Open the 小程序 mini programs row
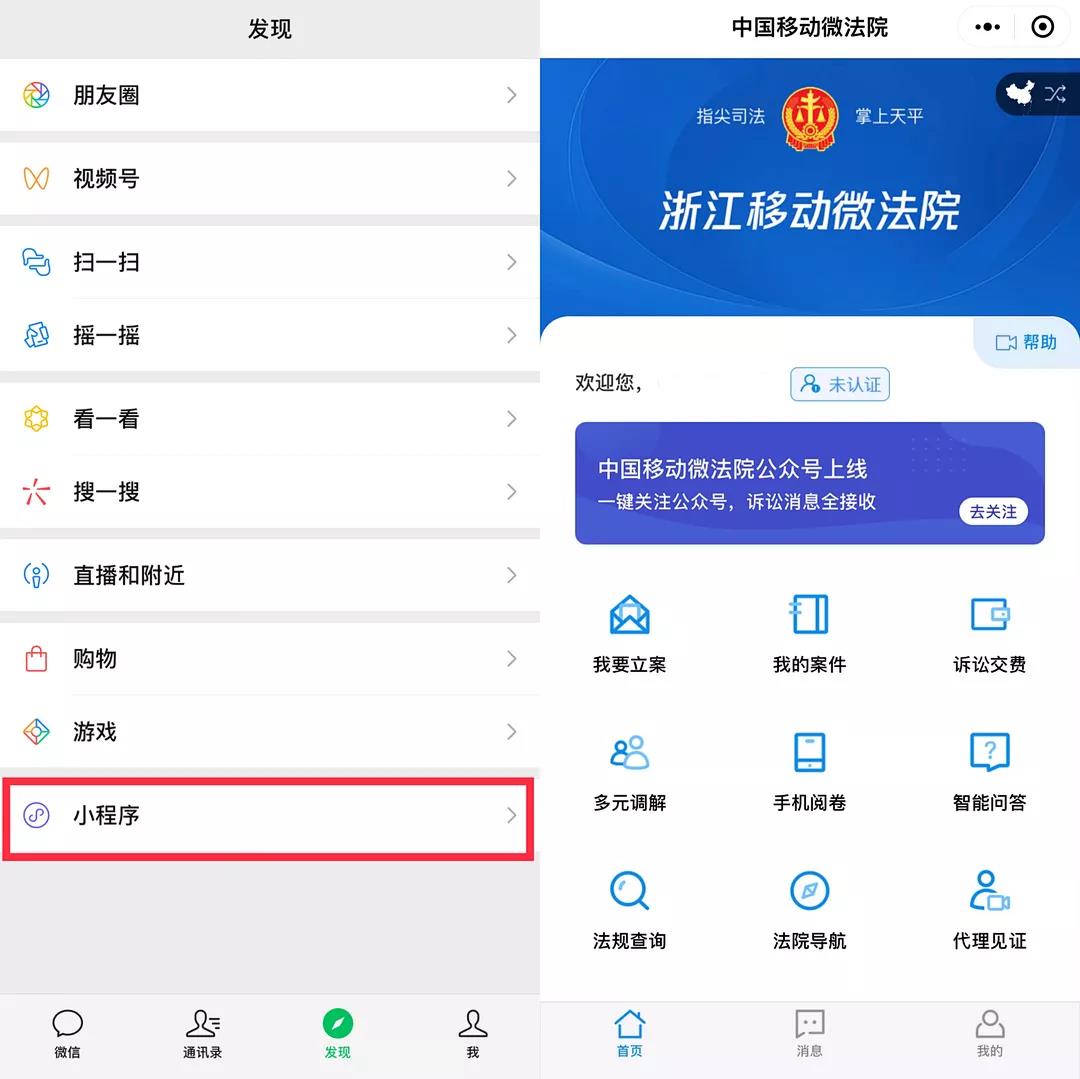The width and height of the screenshot is (1080, 1079). [x=268, y=815]
